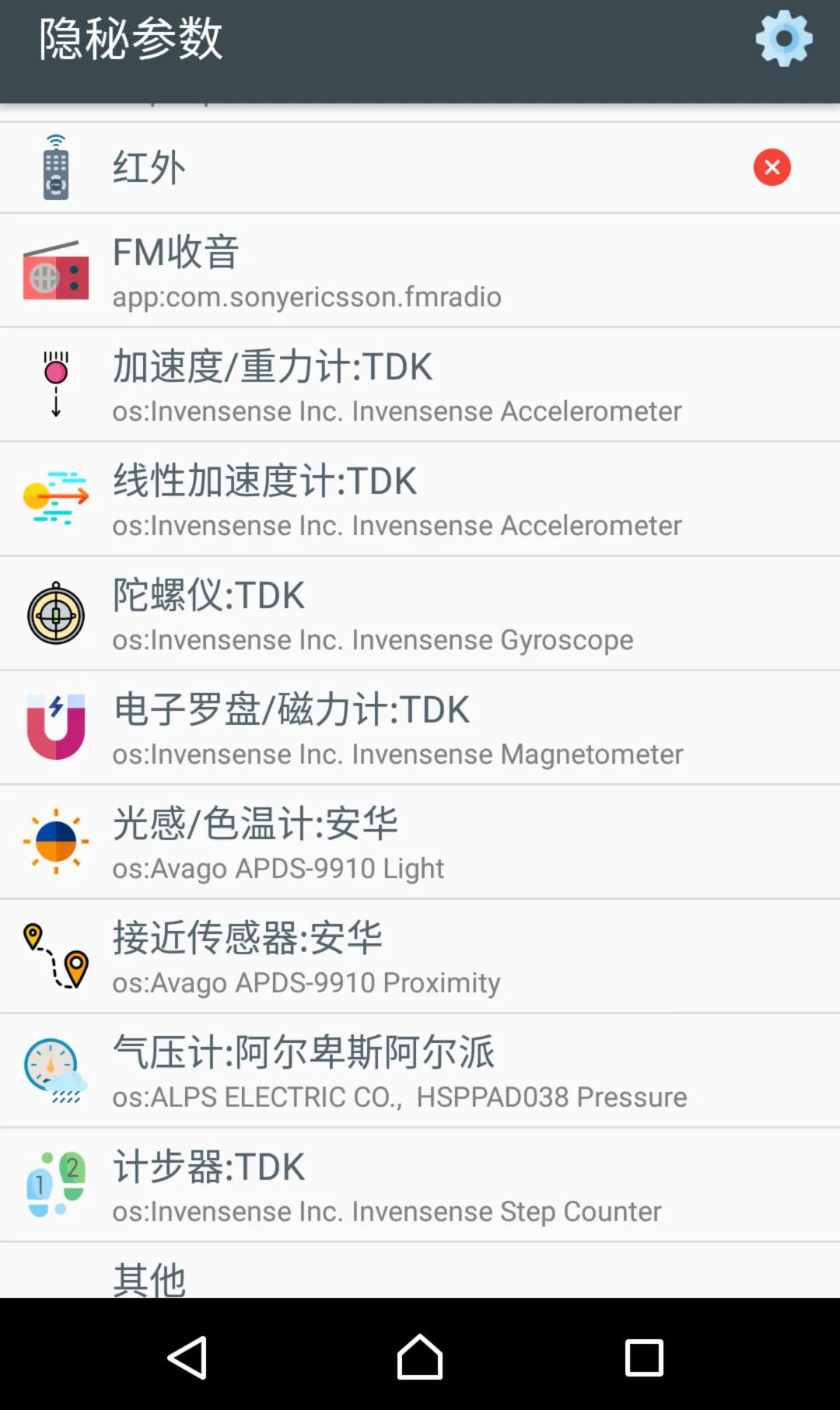Select the 光感/色温计:安华 light sensor
The image size is (840, 1410).
click(x=420, y=842)
